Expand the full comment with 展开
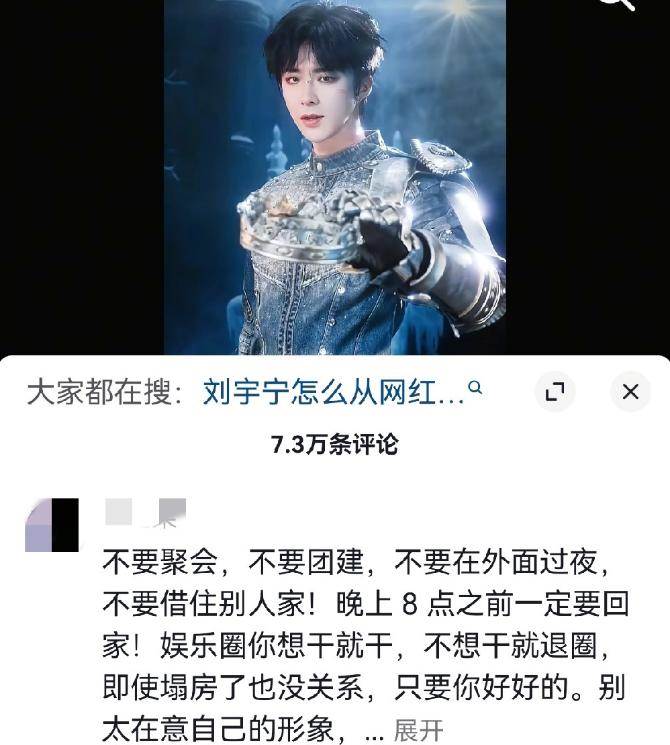This screenshot has height=745, width=670. click(419, 730)
